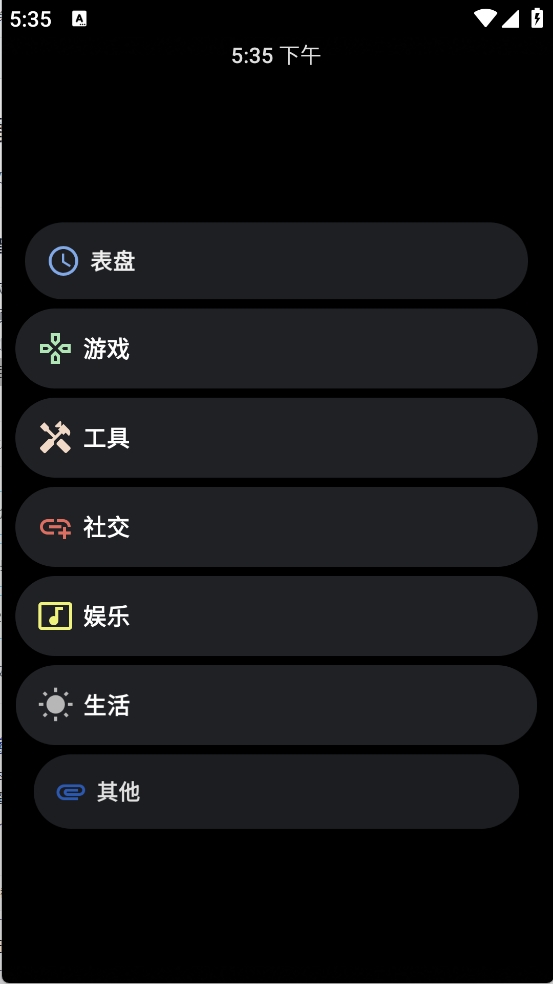This screenshot has width=553, height=984.
Task: Choose the 生活 category
Action: [276, 705]
